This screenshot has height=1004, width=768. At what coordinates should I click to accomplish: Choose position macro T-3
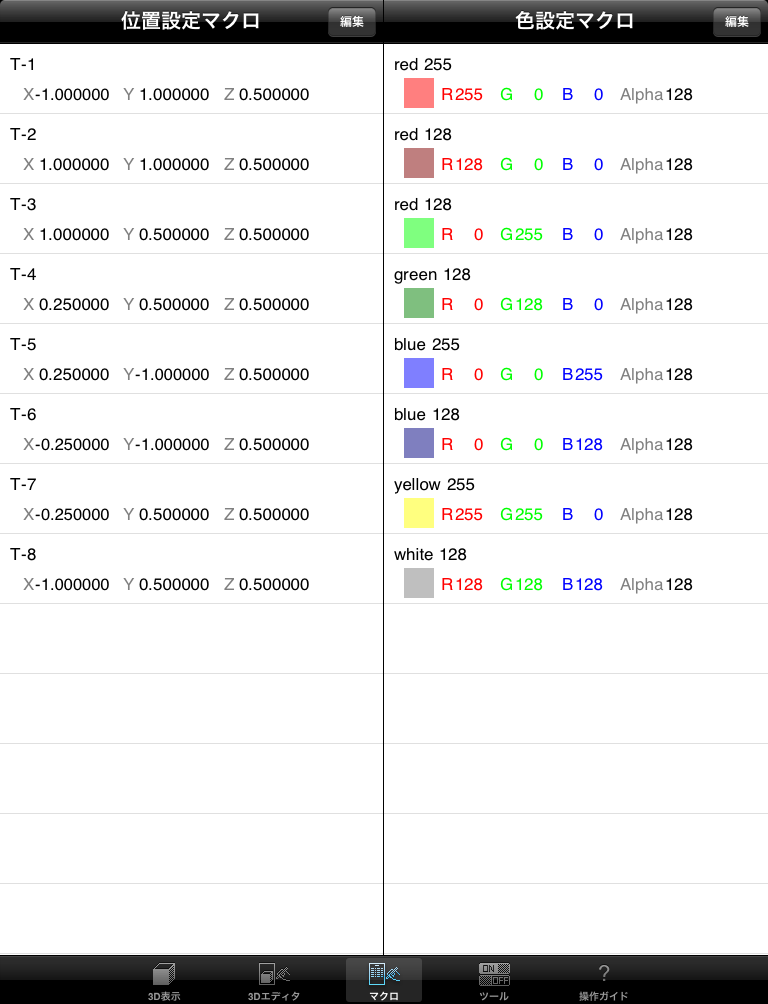[191, 219]
